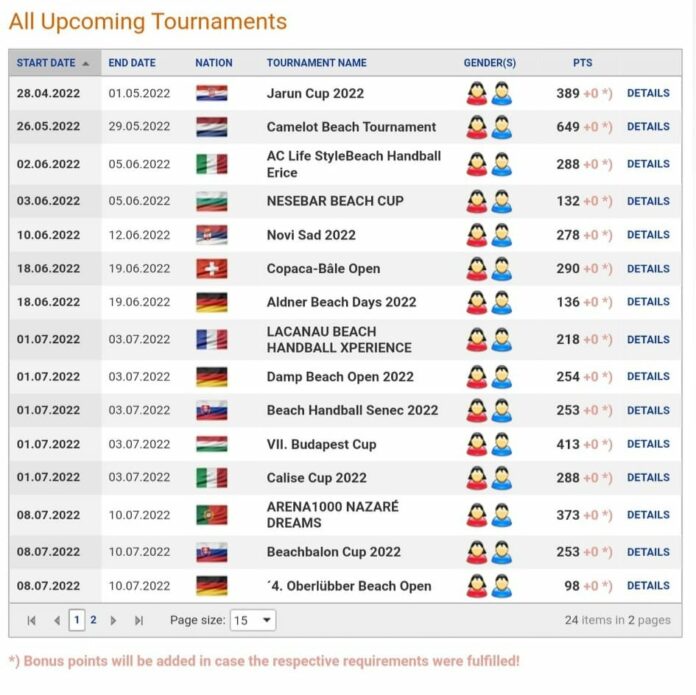Open Copaca-Bâle Open details link
The width and height of the screenshot is (696, 695).
648,269
